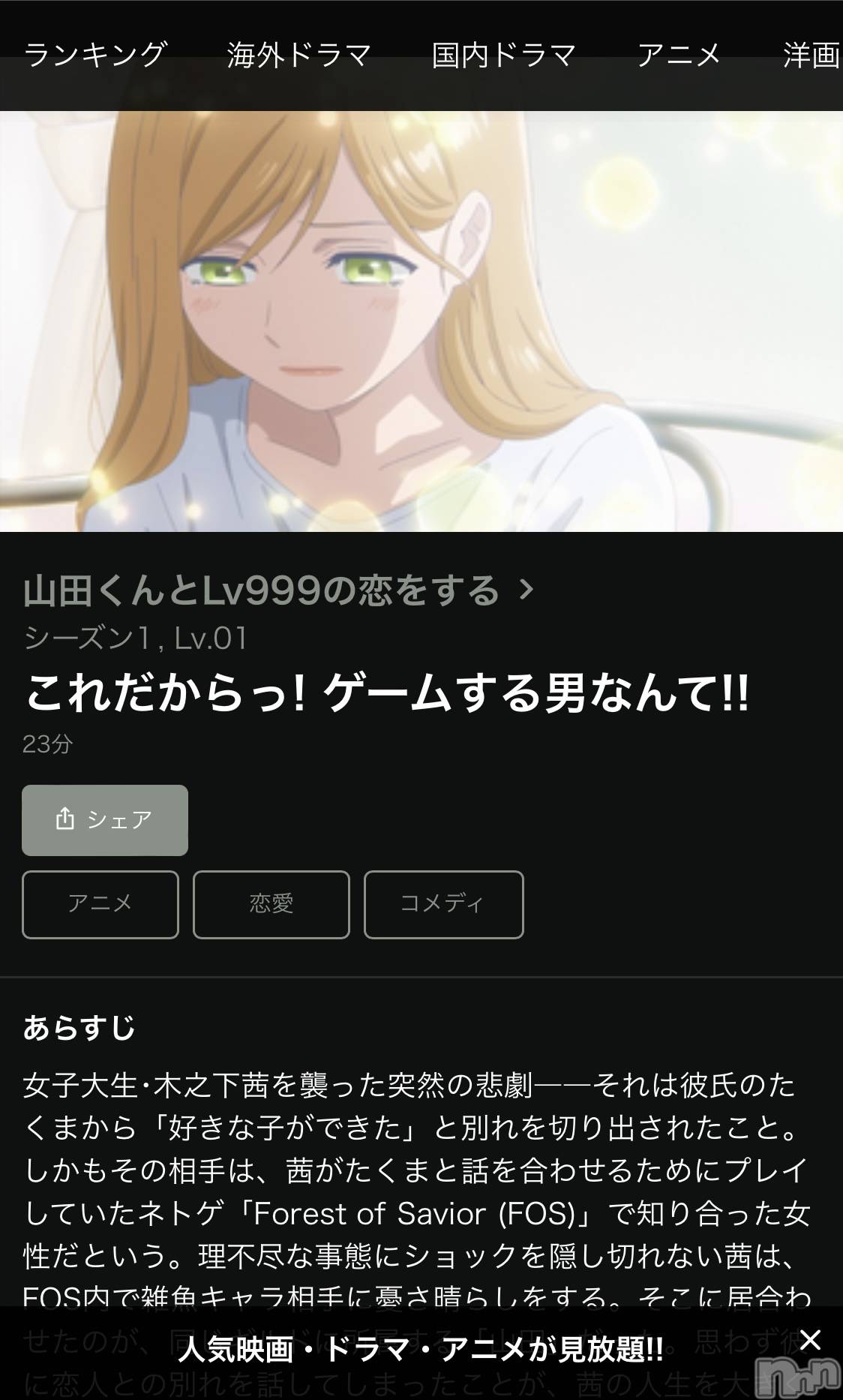Image resolution: width=843 pixels, height=1400 pixels.
Task: Select the 国内ドラマ tab
Action: [503, 55]
